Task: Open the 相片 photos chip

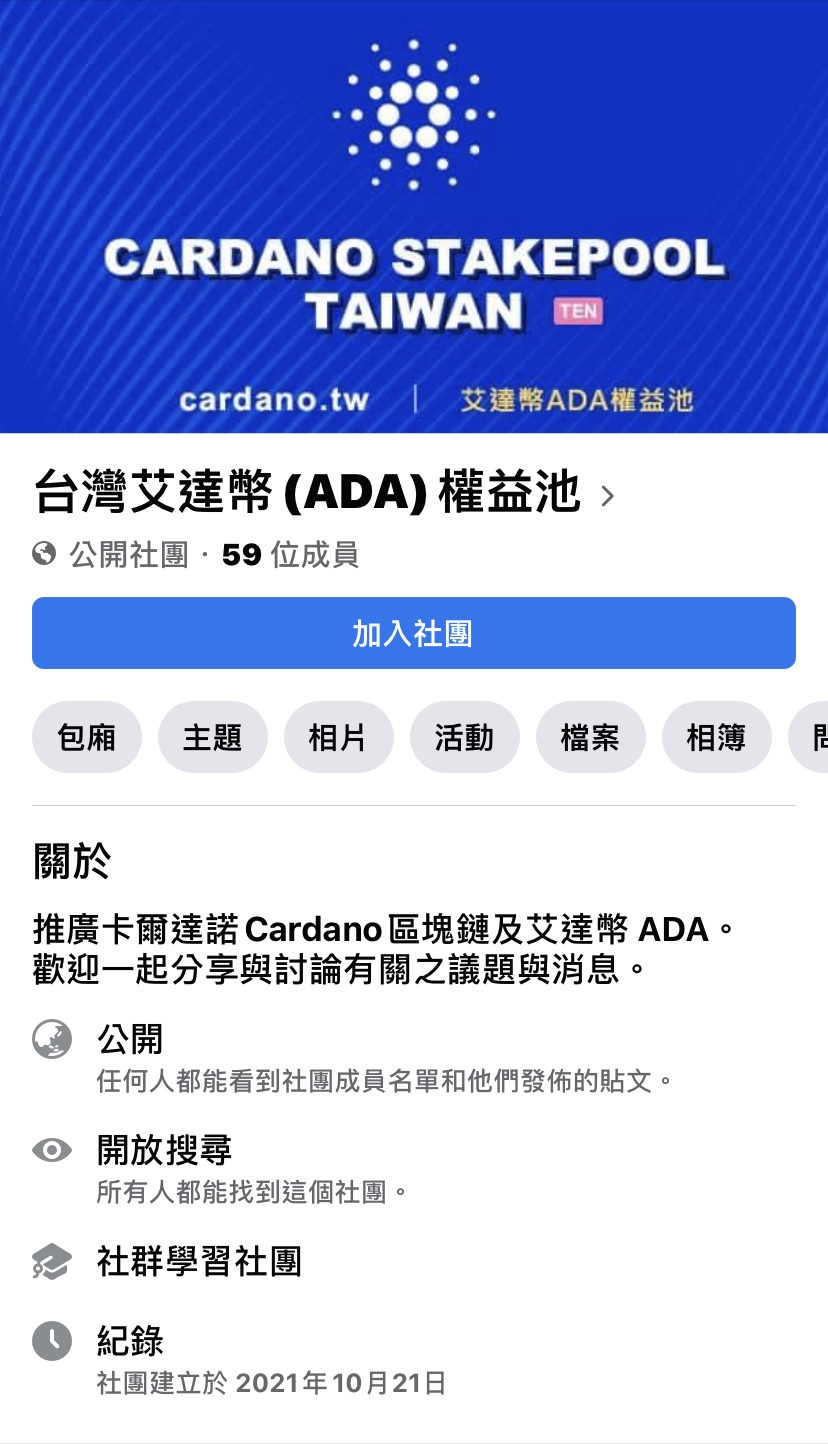Action: [339, 738]
